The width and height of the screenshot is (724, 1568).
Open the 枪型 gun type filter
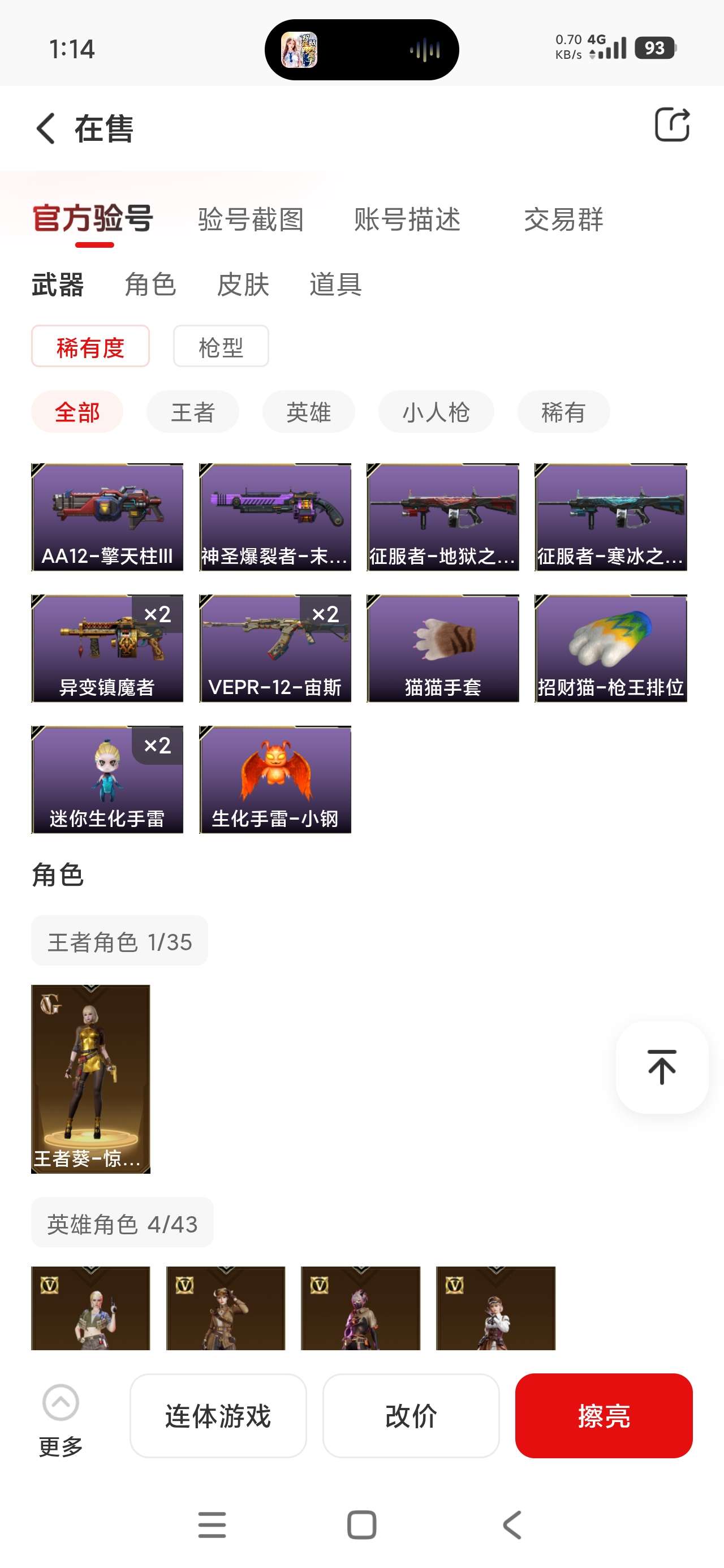pos(220,346)
